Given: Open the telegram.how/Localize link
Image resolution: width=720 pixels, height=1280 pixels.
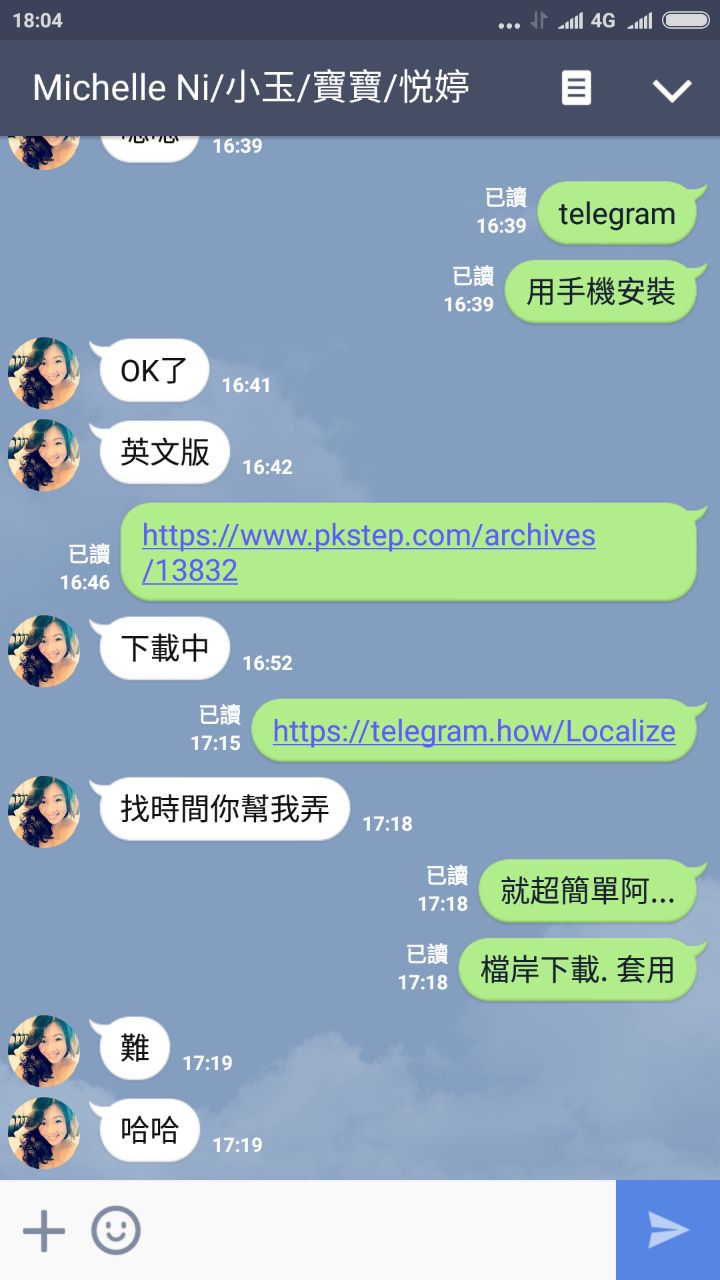Looking at the screenshot, I should pos(474,731).
